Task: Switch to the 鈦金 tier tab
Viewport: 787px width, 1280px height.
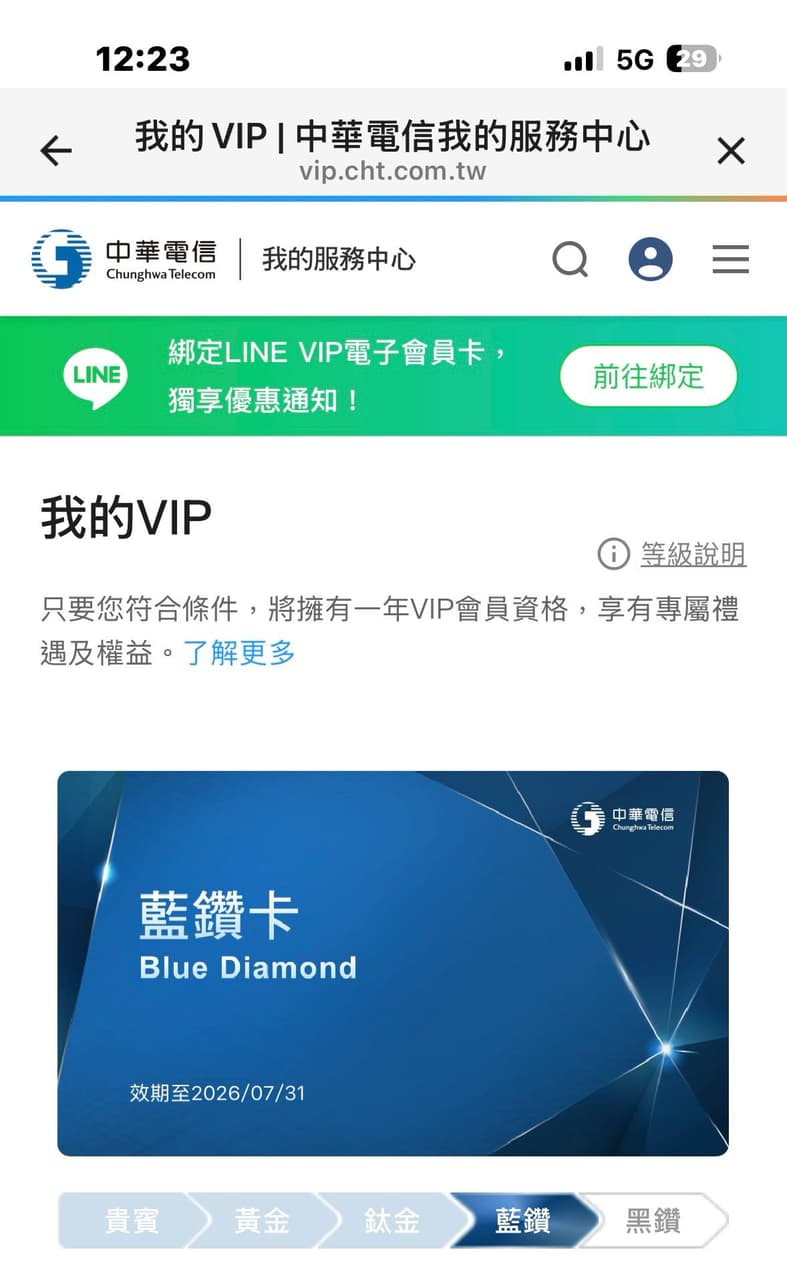Action: pos(394,1220)
